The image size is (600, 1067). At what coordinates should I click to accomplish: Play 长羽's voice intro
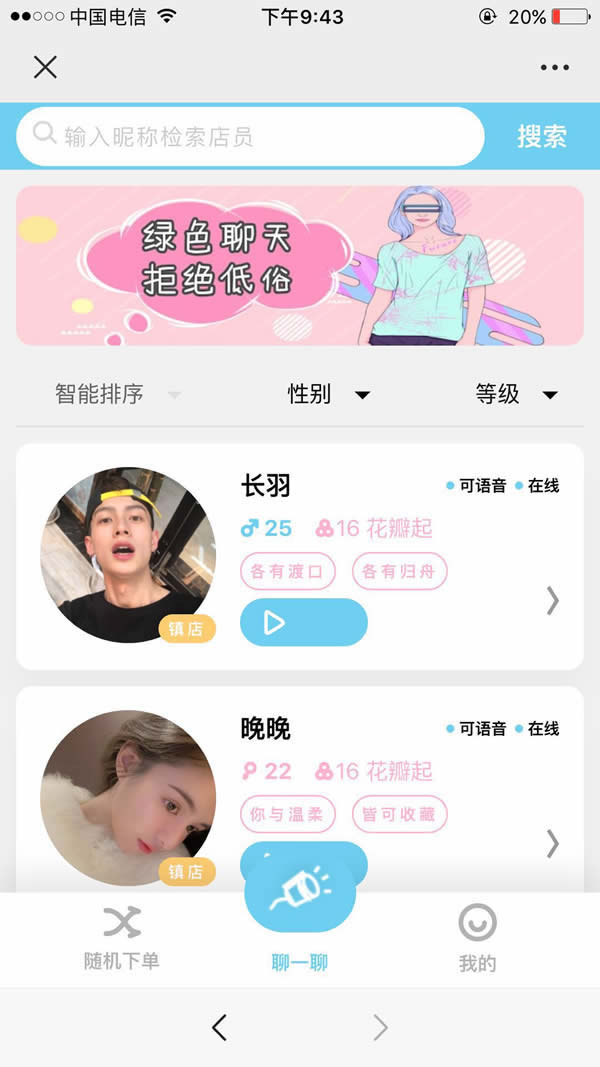coord(304,622)
